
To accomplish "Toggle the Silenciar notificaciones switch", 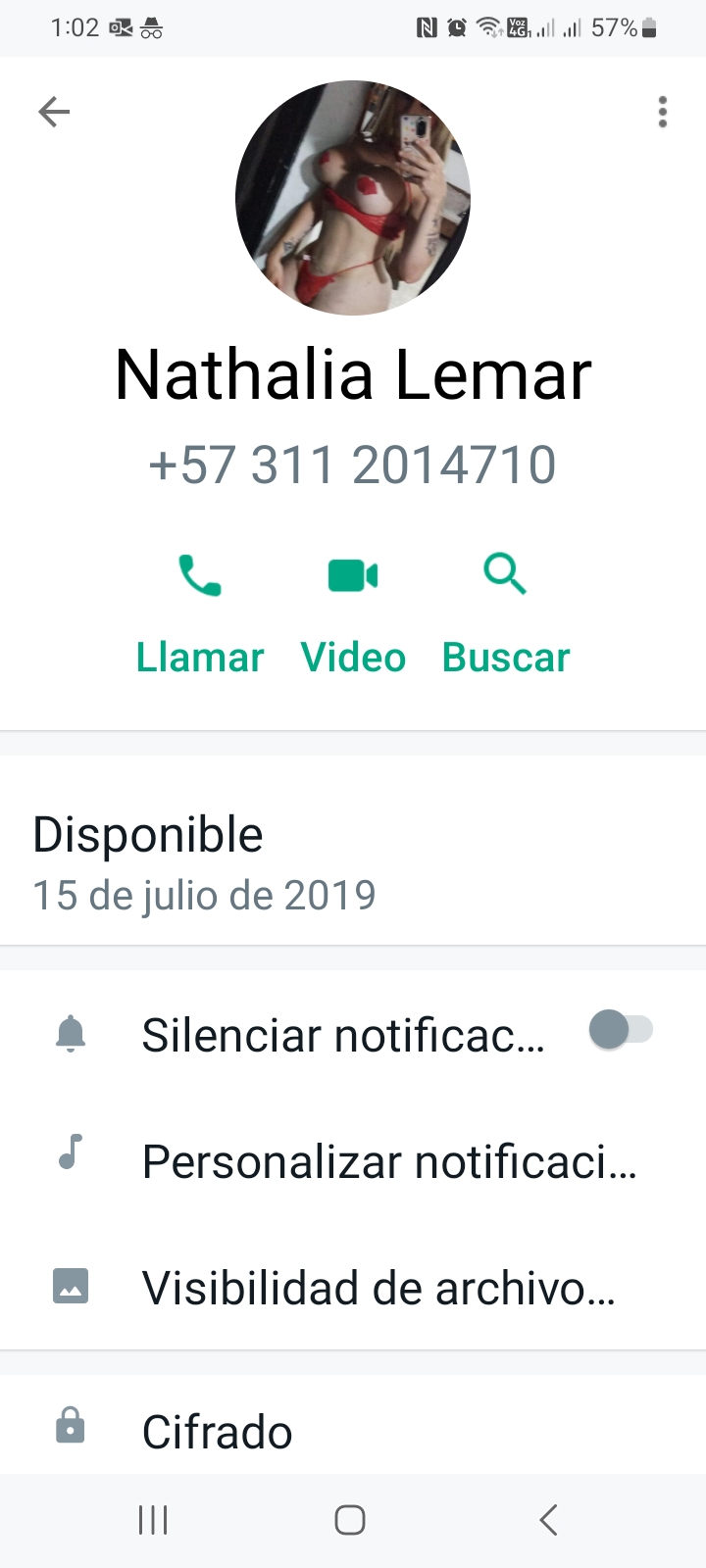I will (620, 1030).
